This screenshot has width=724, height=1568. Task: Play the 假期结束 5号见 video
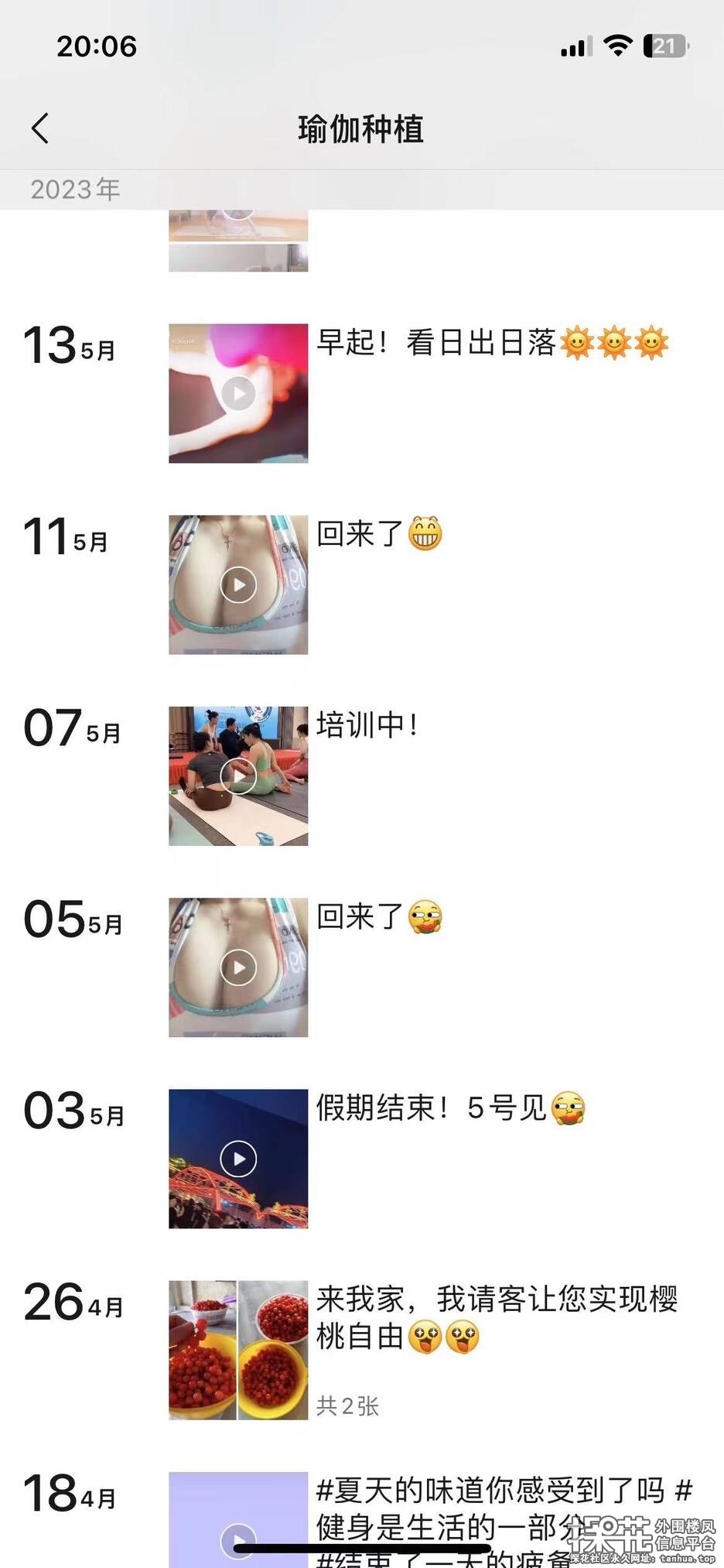coord(238,1159)
